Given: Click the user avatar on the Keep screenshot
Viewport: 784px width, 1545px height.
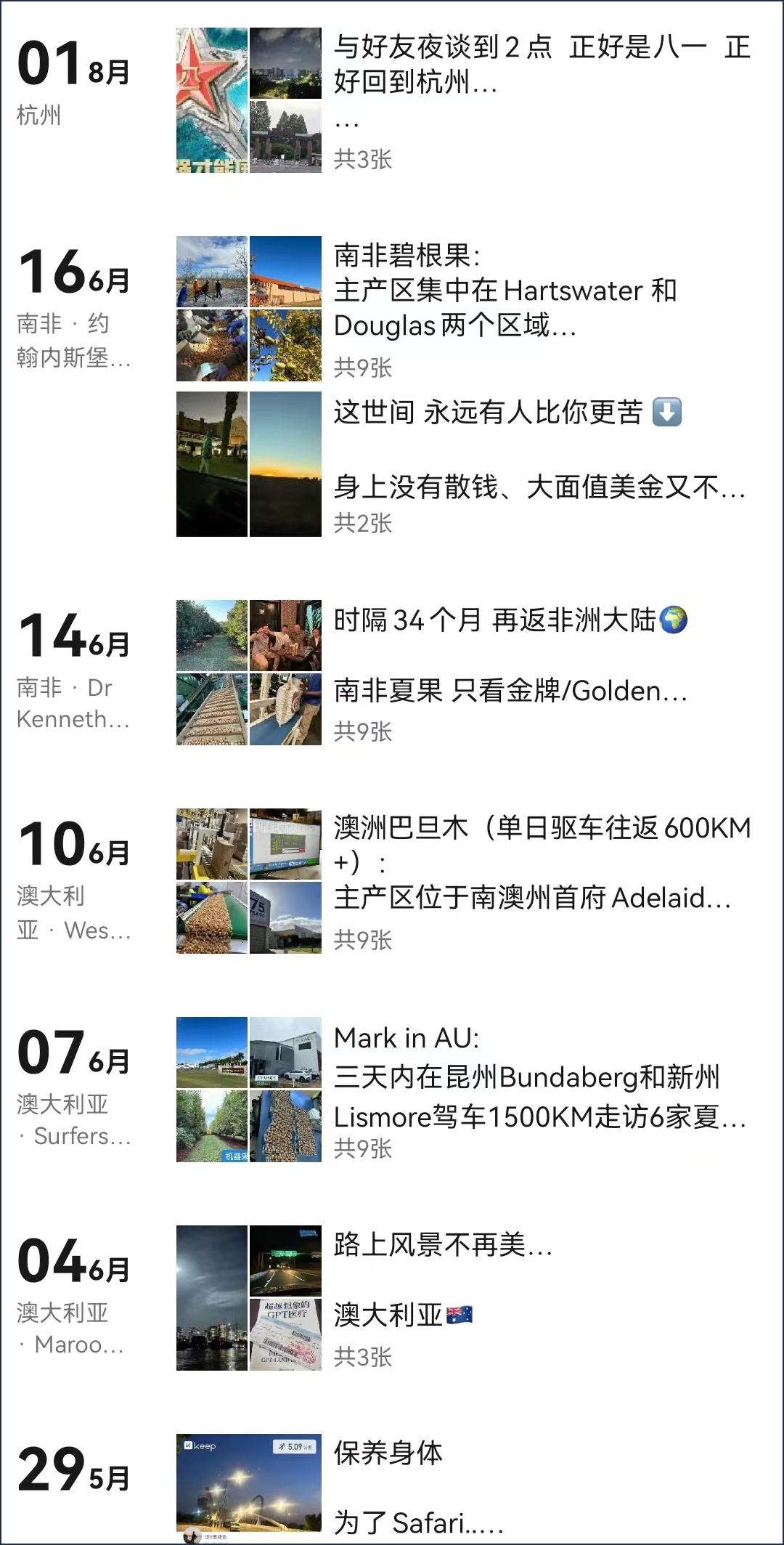Looking at the screenshot, I should click(194, 1534).
